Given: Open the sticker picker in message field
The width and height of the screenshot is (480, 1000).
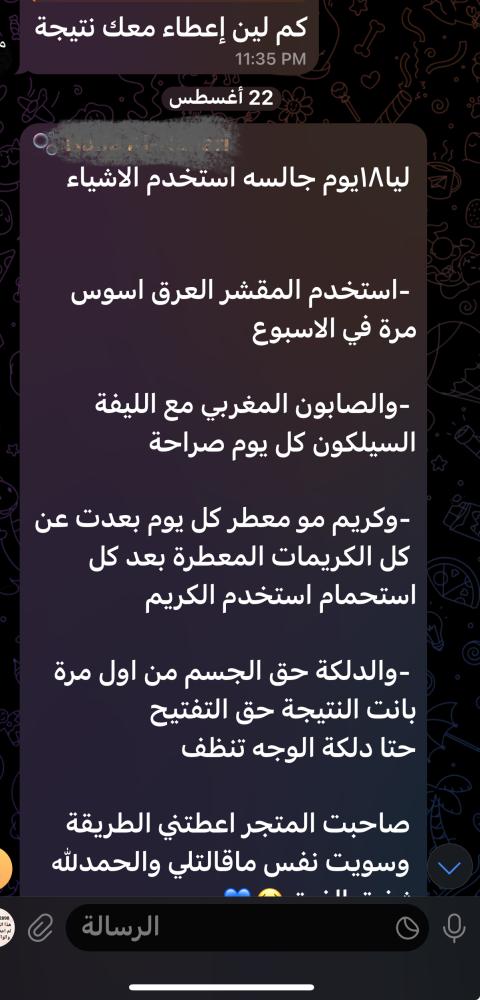Looking at the screenshot, I should click(x=407, y=929).
